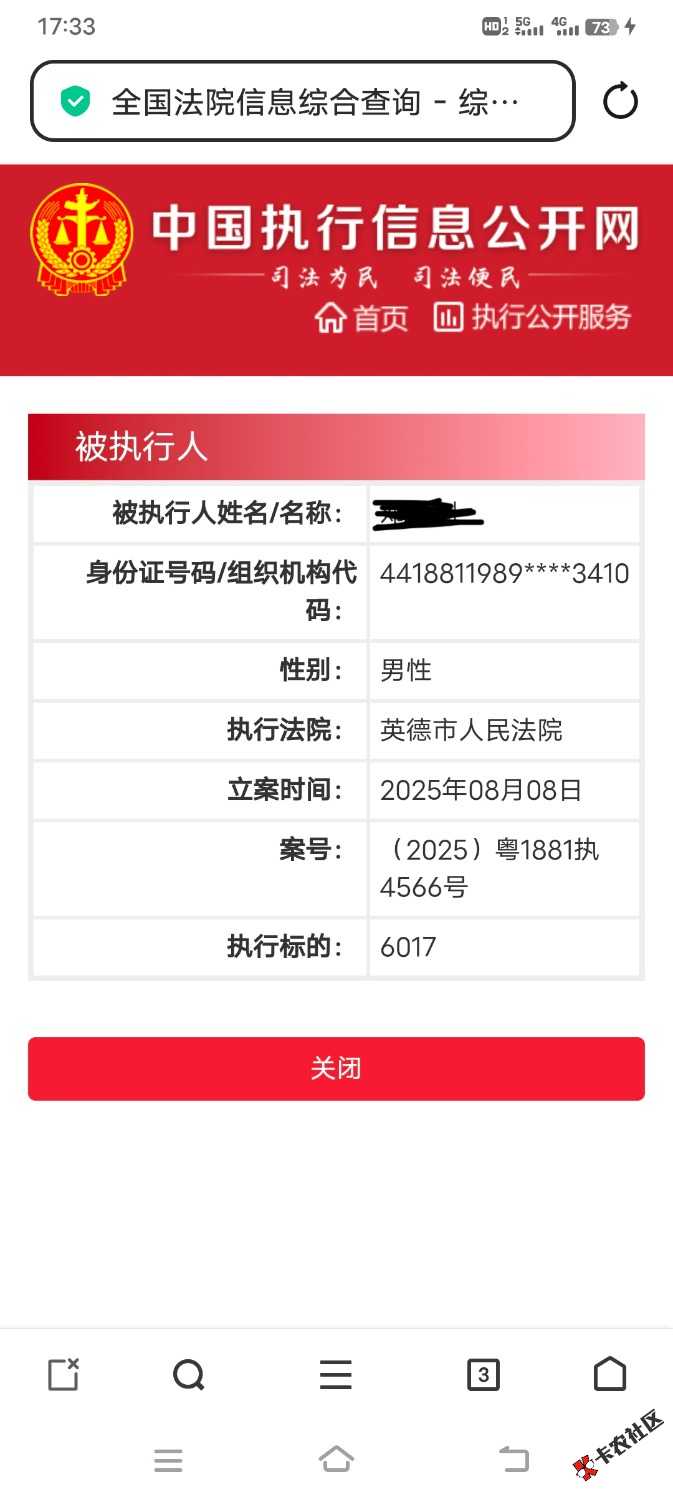Open 执行公开服务 link
Viewport: 673px width, 1500px height.
click(x=532, y=318)
